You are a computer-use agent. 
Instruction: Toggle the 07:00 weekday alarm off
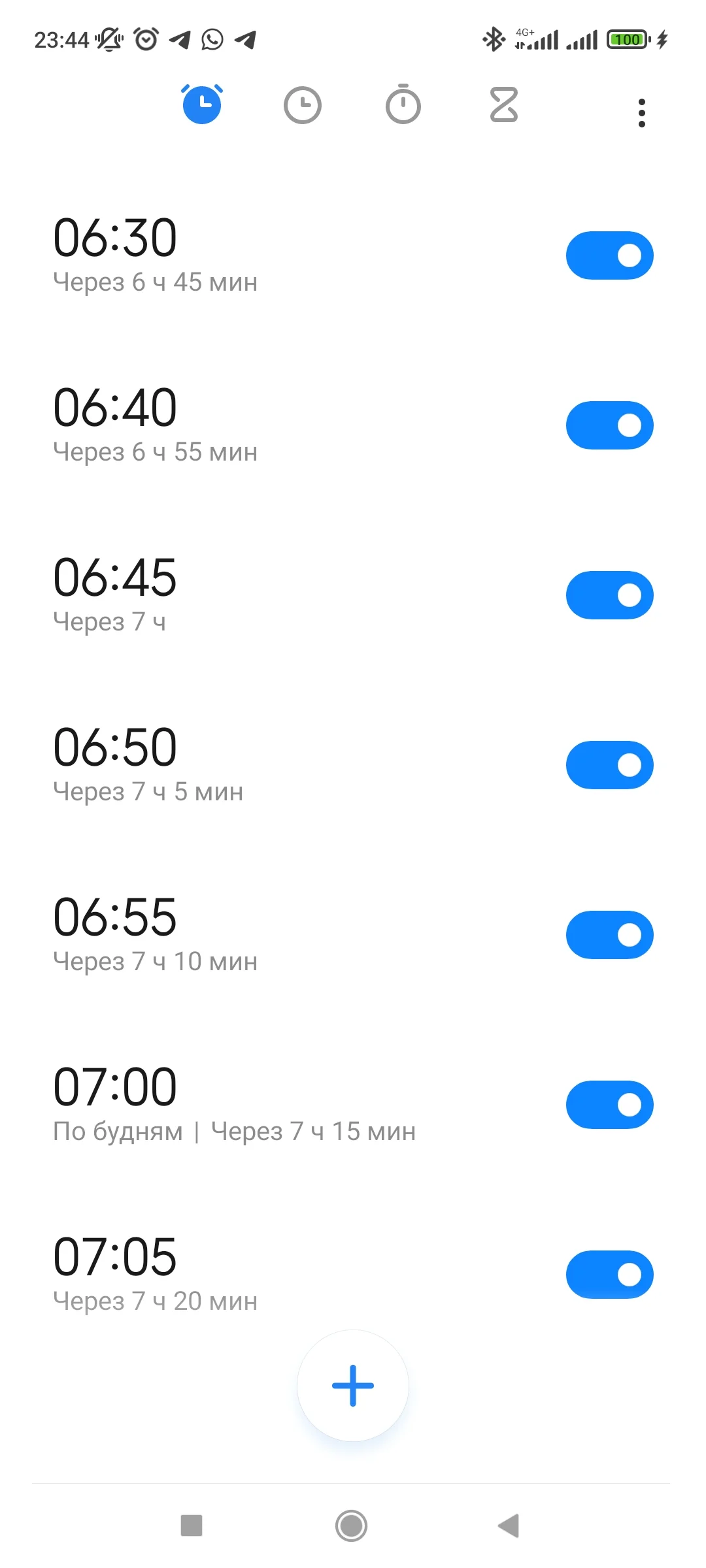pos(609,1104)
